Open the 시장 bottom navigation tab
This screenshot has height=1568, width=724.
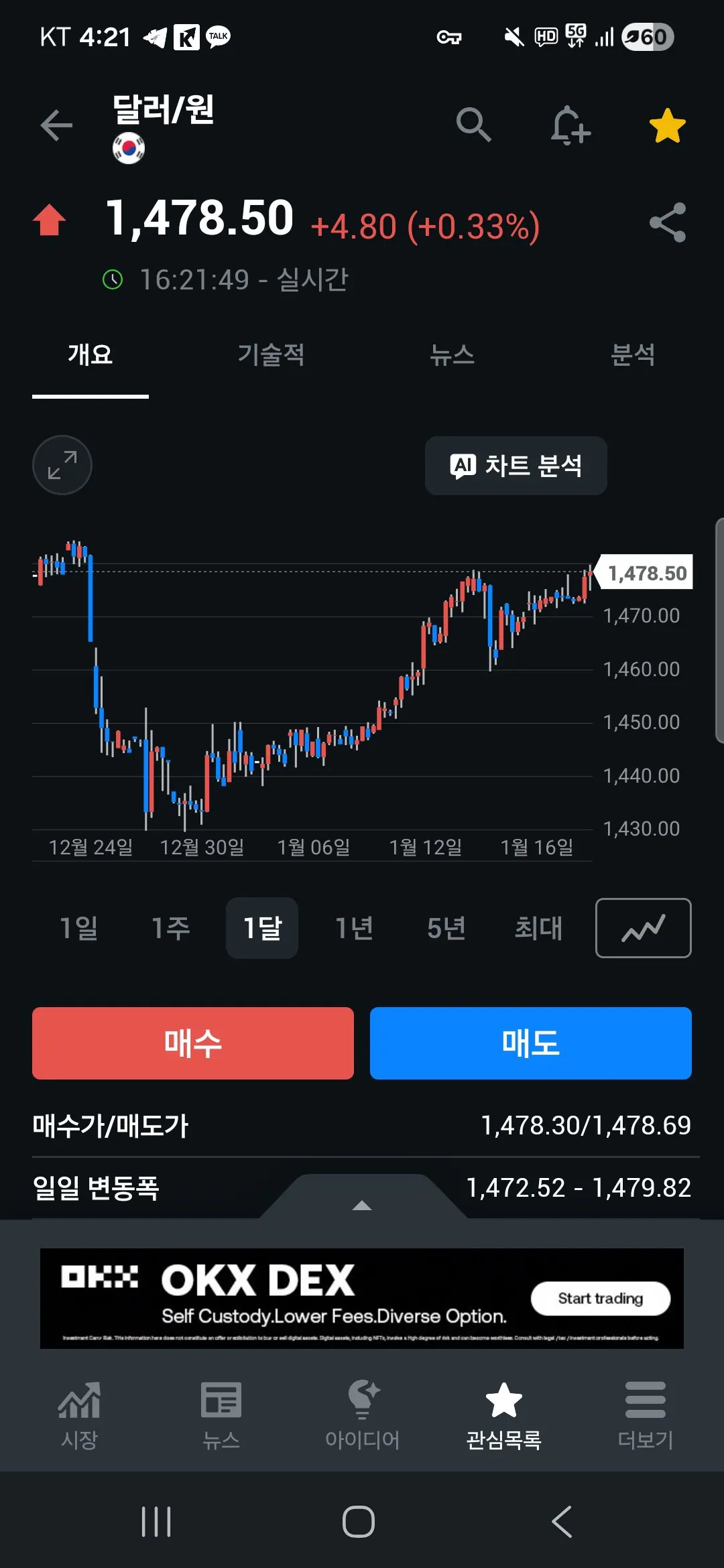pos(79,1411)
